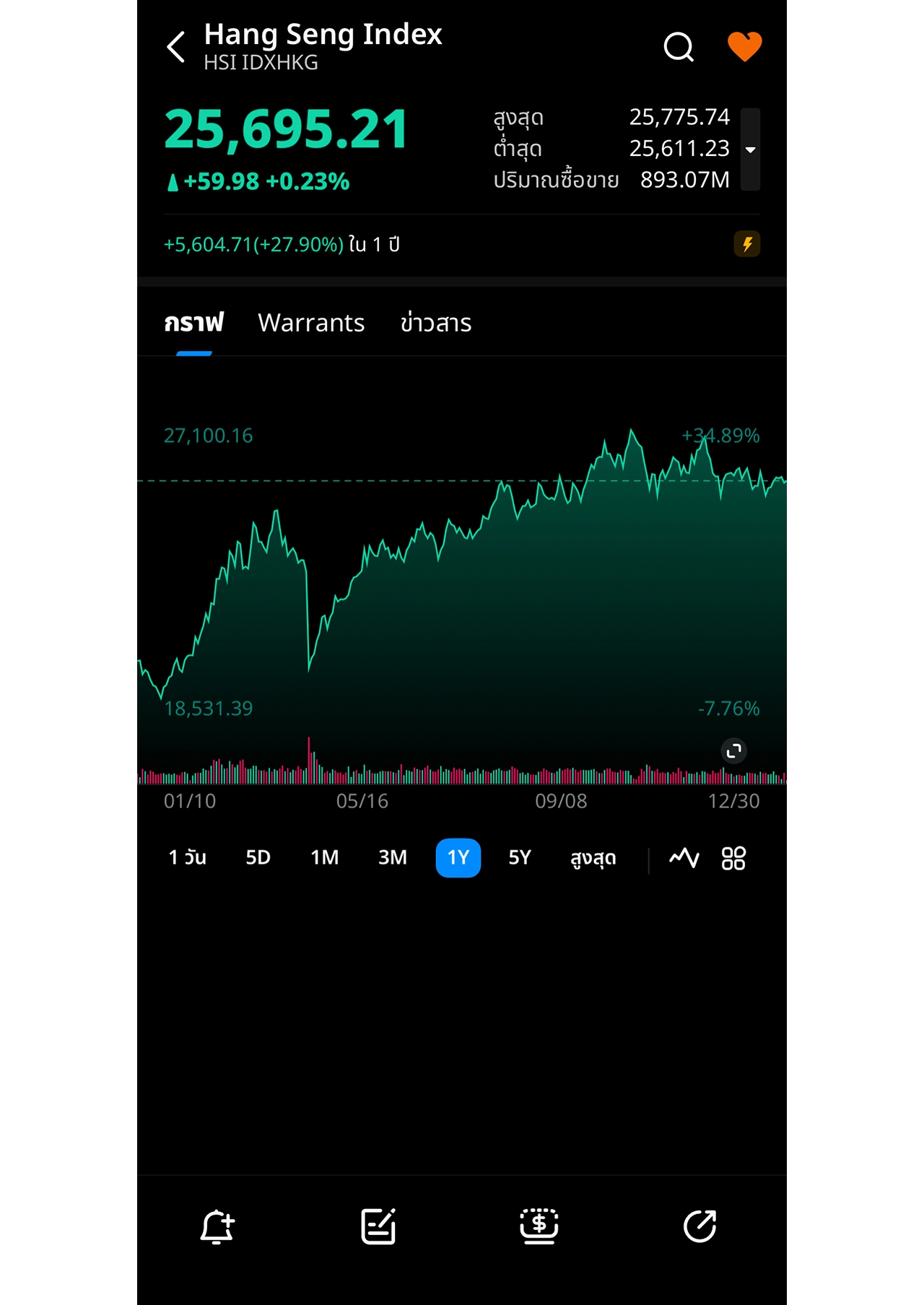This screenshot has width=924, height=1305.
Task: Remove Hang Seng Index from favorites
Action: [744, 48]
